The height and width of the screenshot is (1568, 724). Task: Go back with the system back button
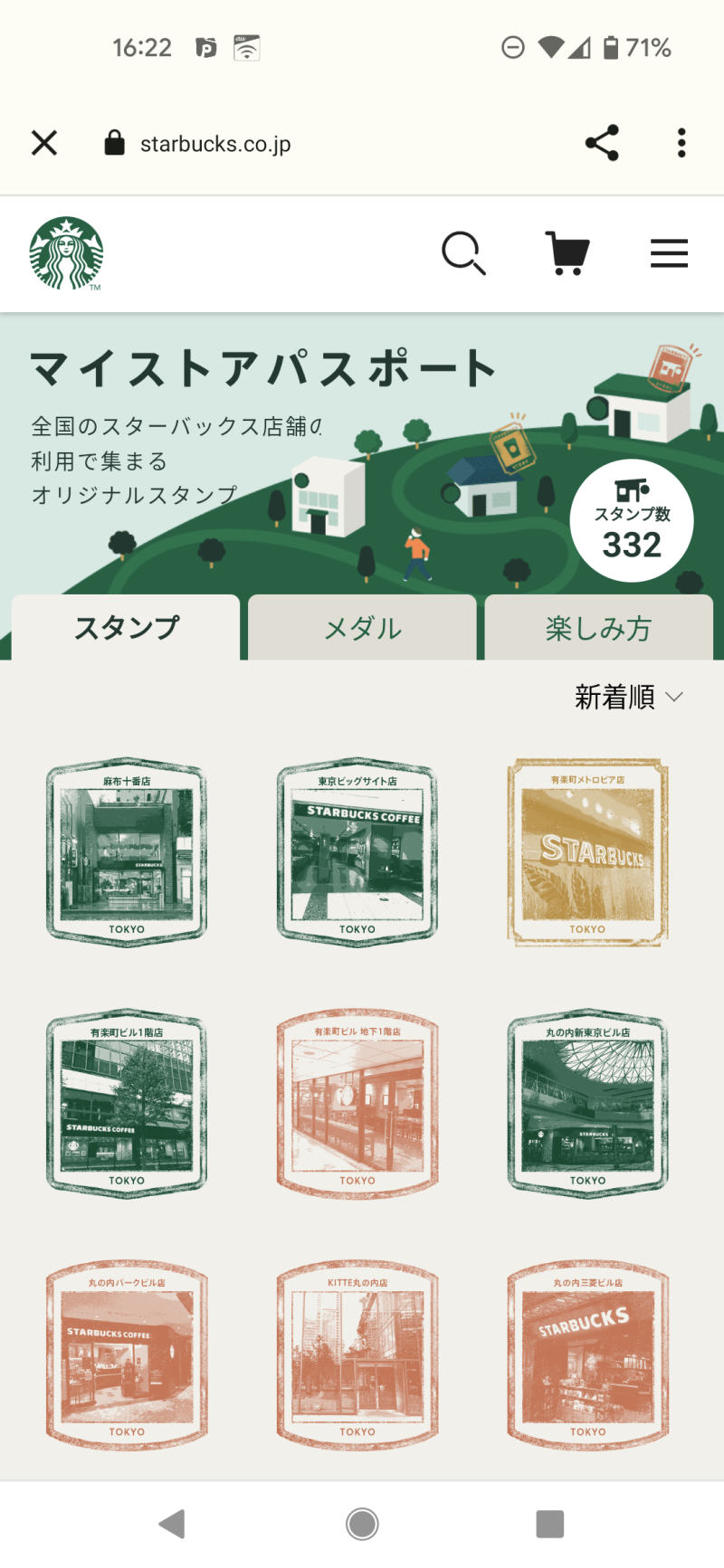(172, 1524)
